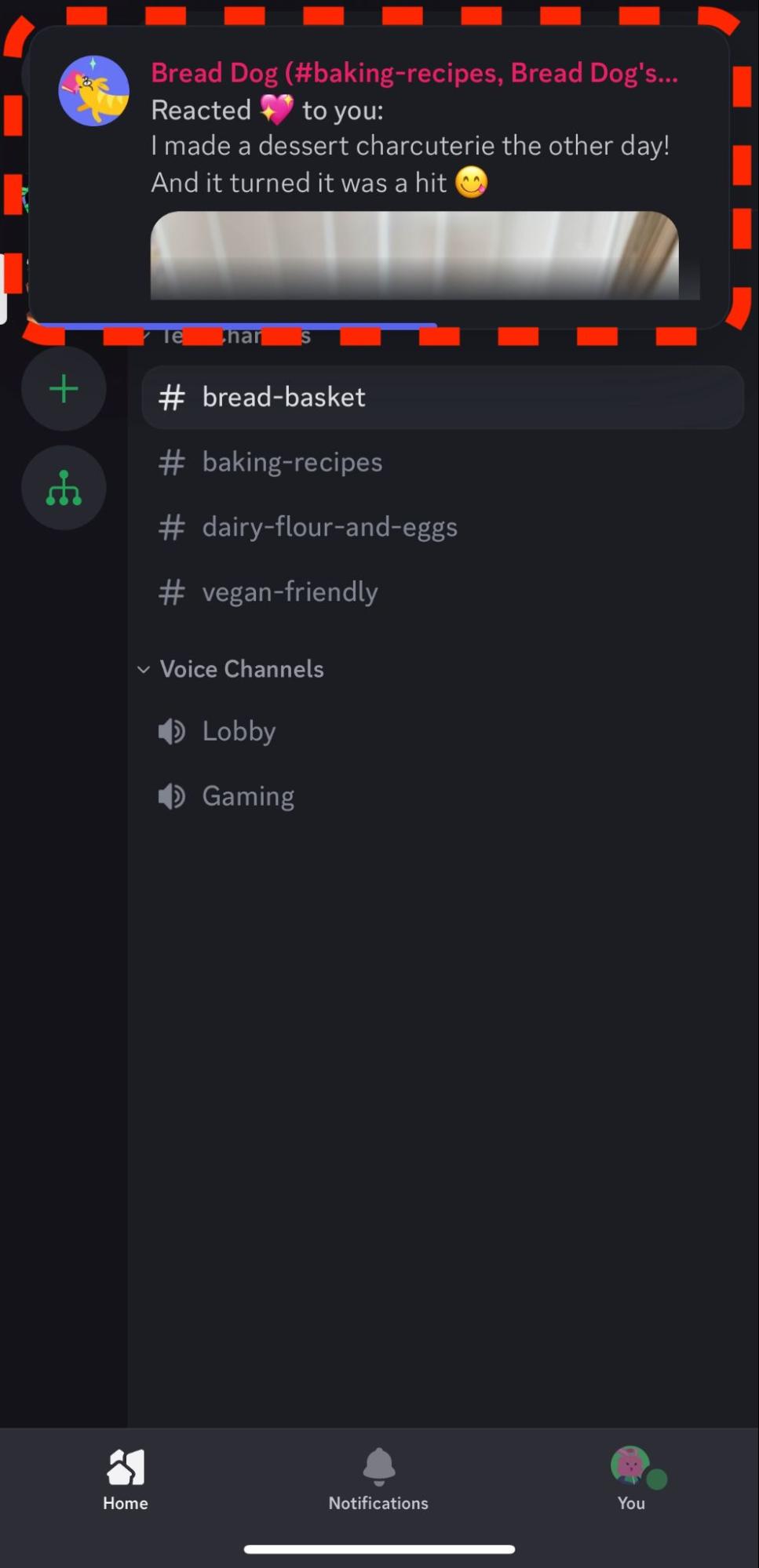The image size is (759, 1568).
Task: Tap the bottom home gesture bar
Action: (x=379, y=1547)
